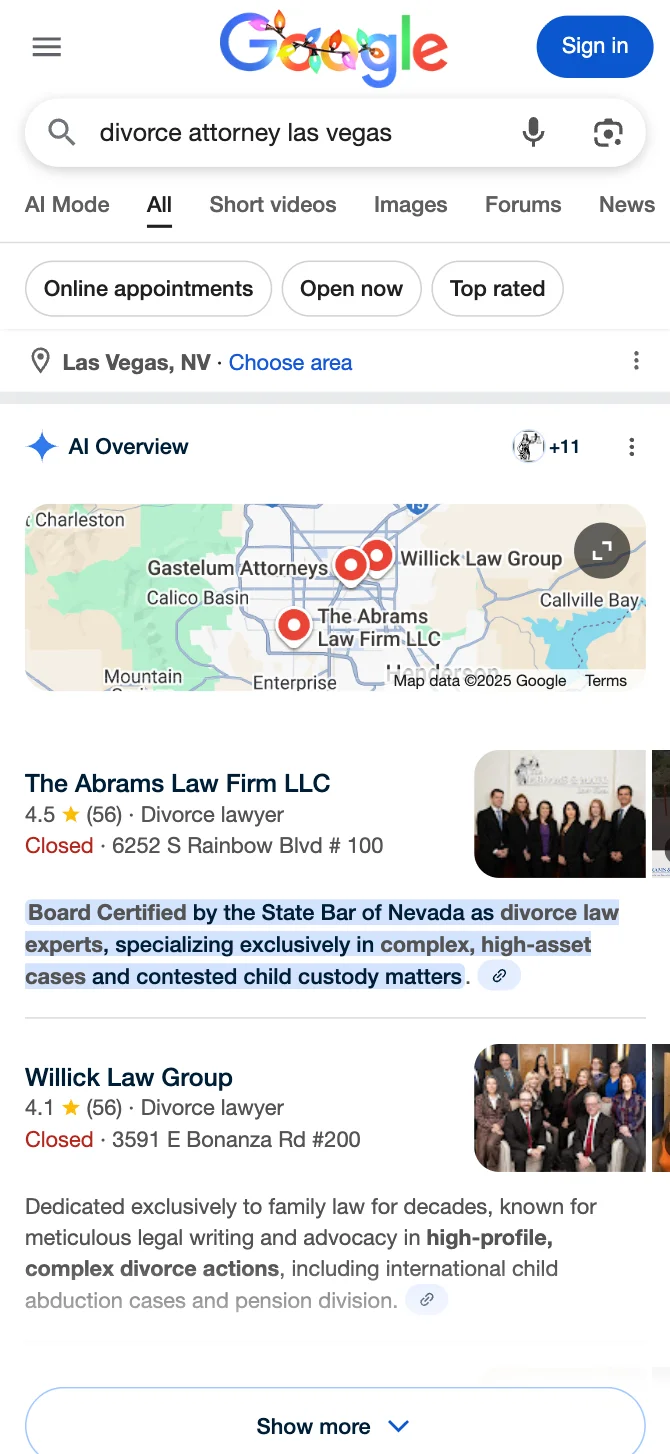
Task: View AI Overview sources +11
Action: (548, 447)
